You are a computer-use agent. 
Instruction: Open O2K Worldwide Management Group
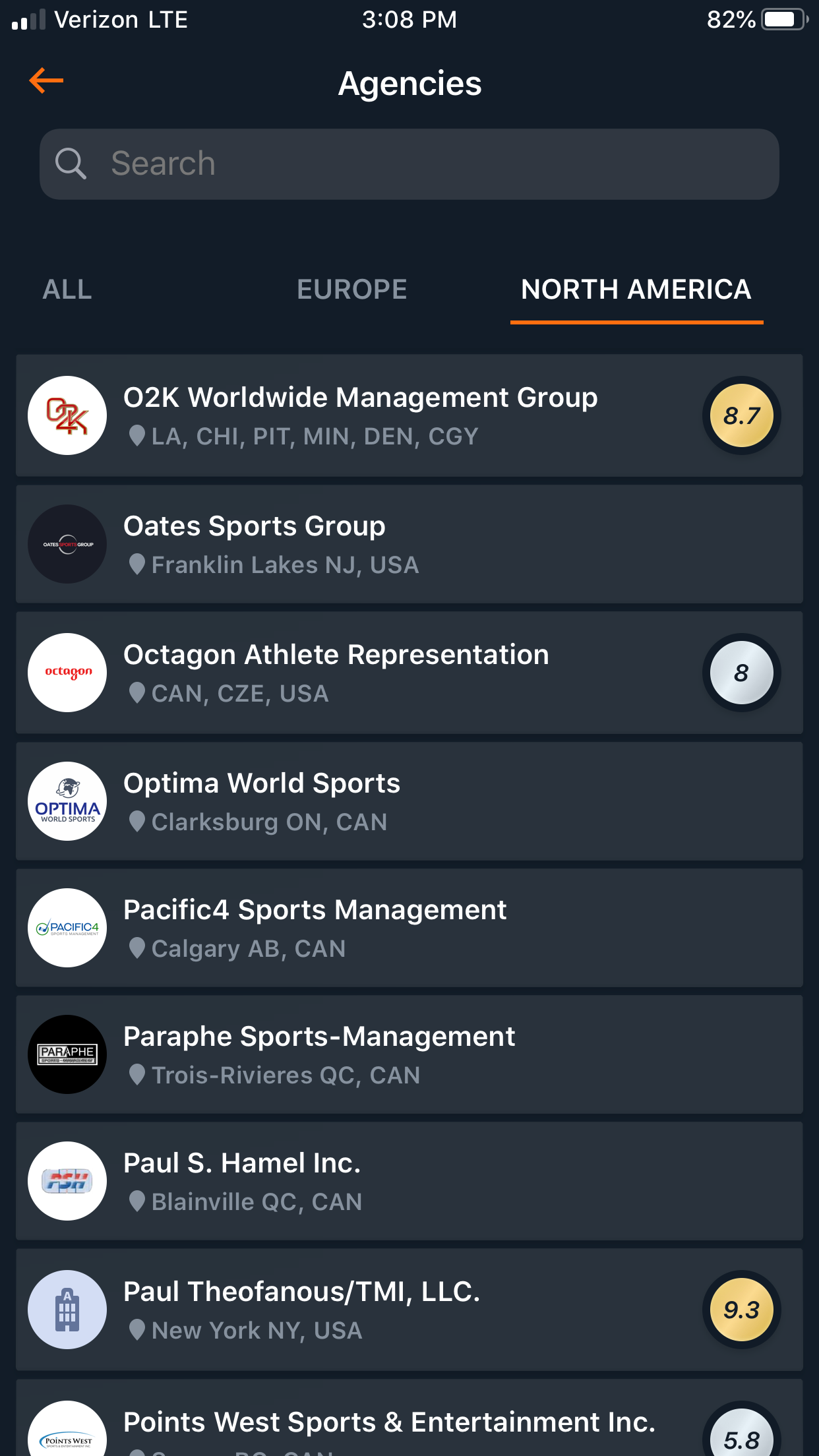point(409,415)
